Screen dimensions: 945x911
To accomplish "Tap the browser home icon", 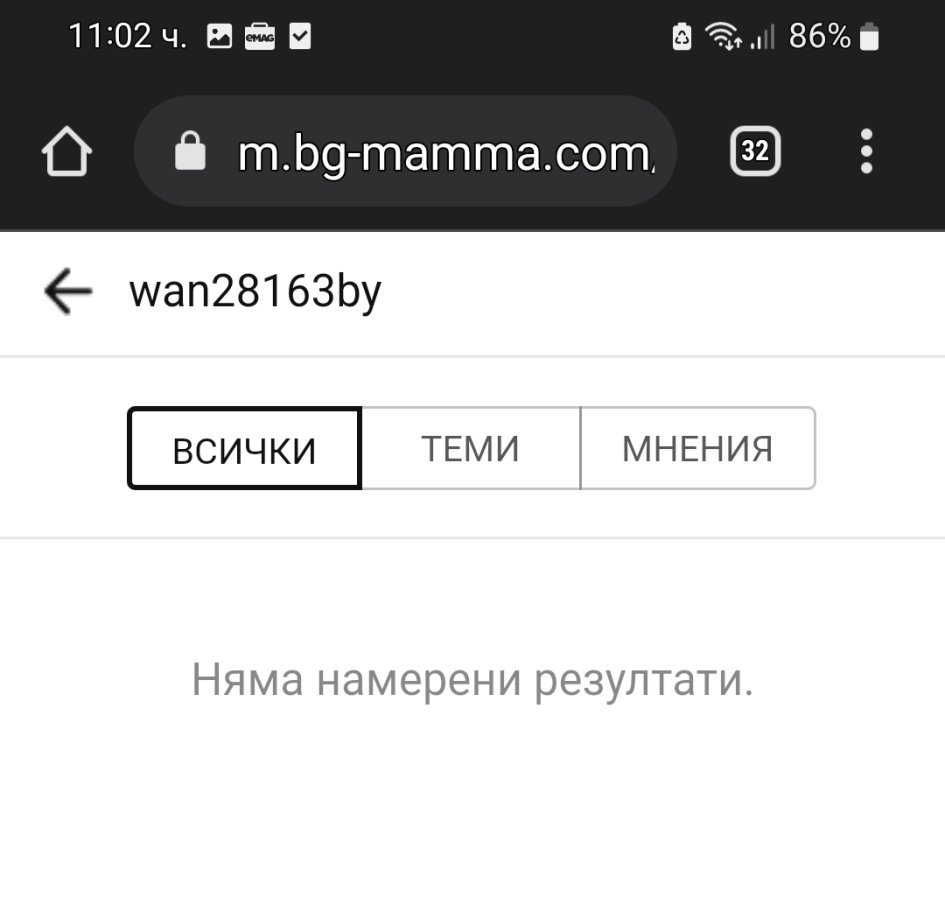I will tap(67, 151).
